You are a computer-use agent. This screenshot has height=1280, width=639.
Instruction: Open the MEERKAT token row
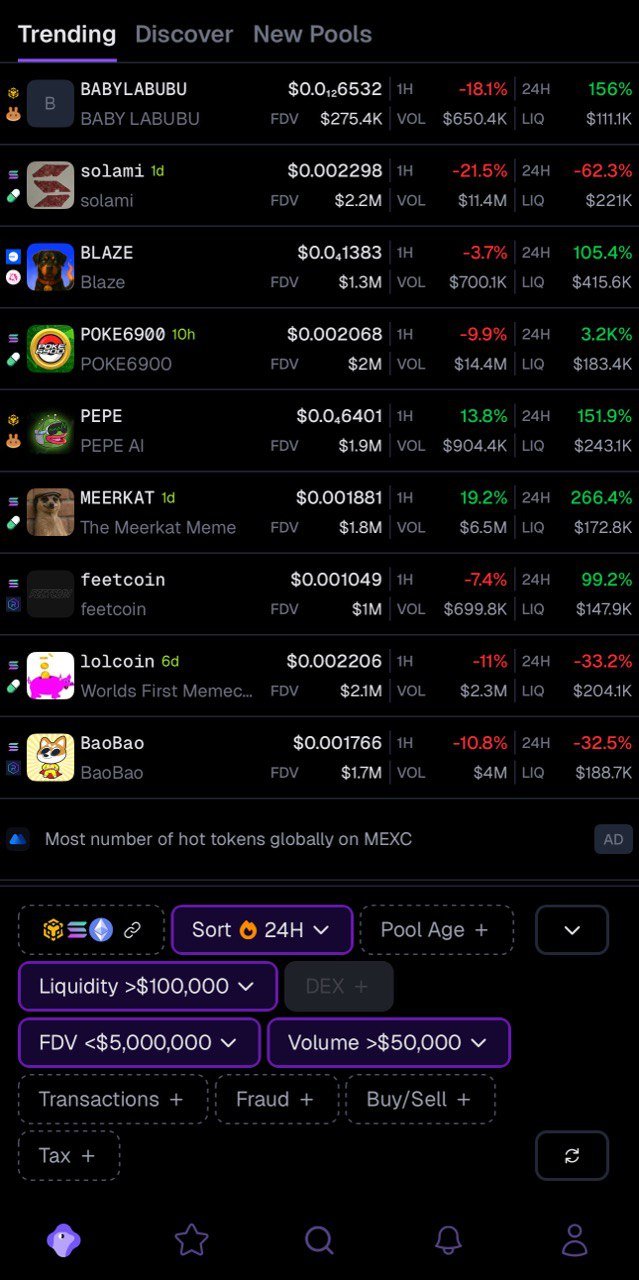pyautogui.click(x=320, y=512)
